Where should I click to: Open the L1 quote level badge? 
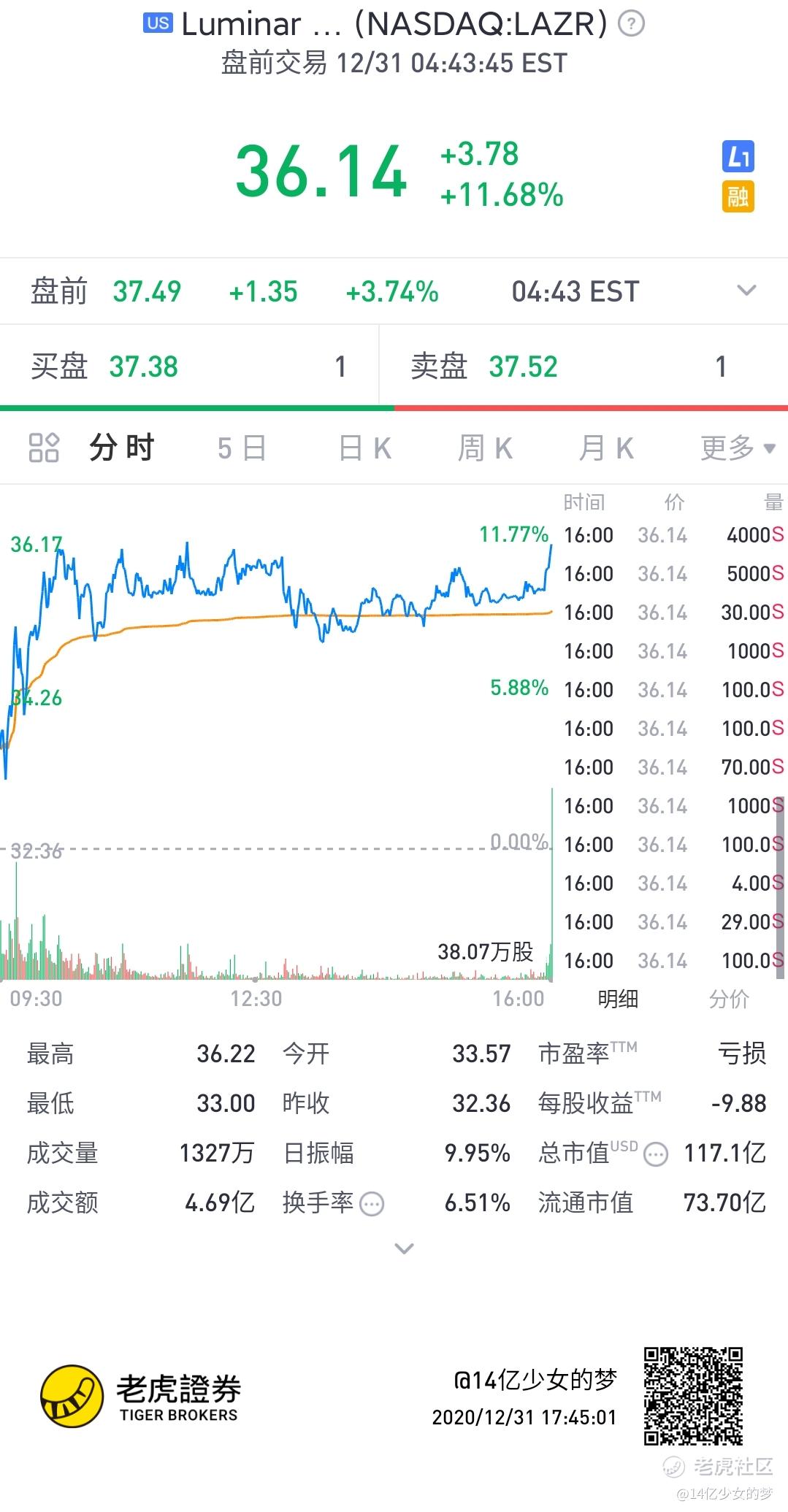click(x=738, y=156)
